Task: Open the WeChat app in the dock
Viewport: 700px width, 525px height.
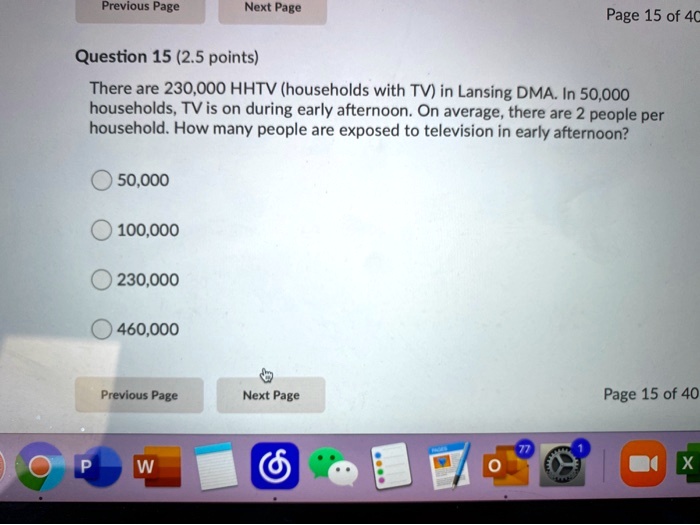Action: pyautogui.click(x=332, y=467)
